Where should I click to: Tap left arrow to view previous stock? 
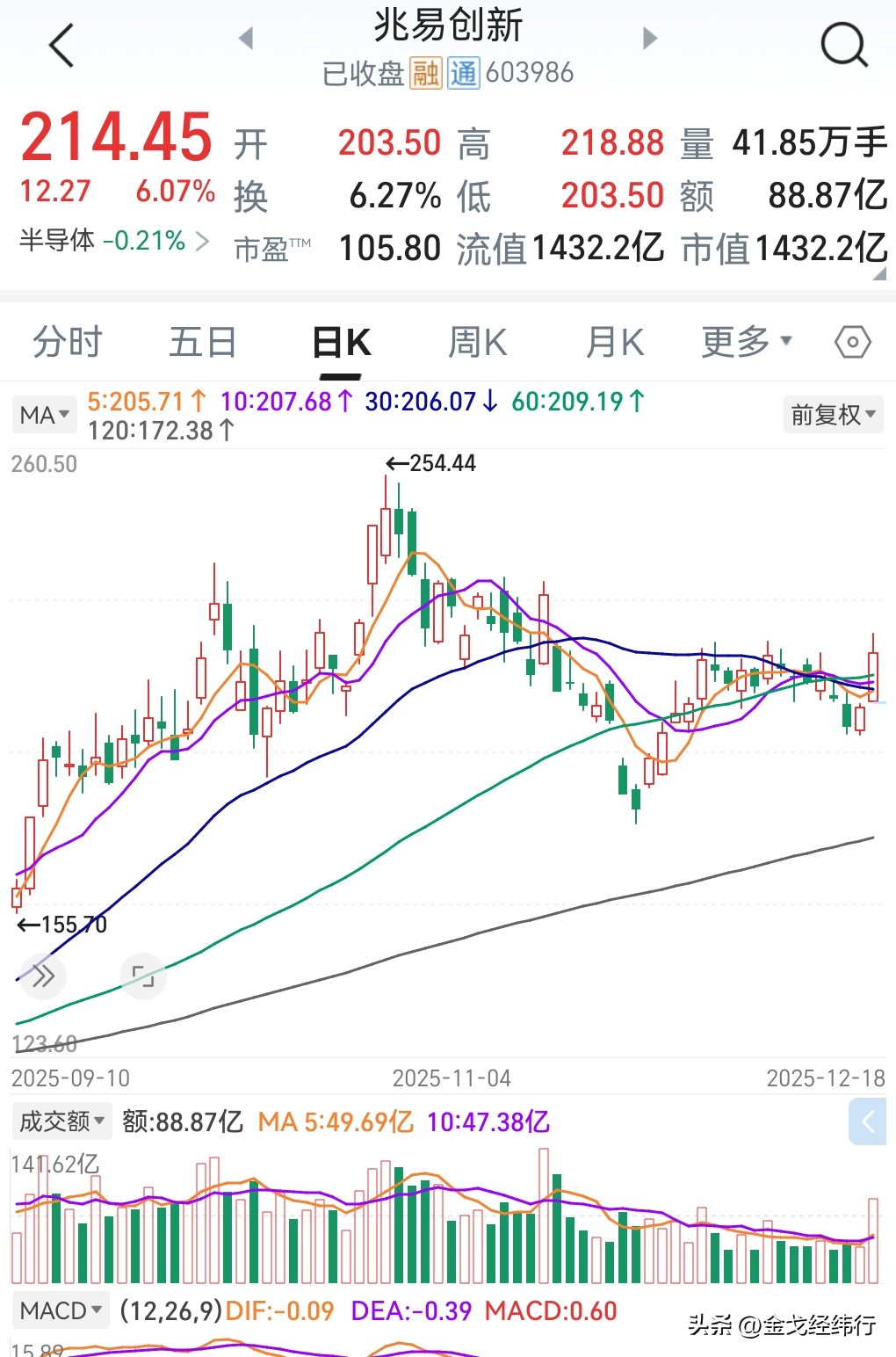(246, 39)
